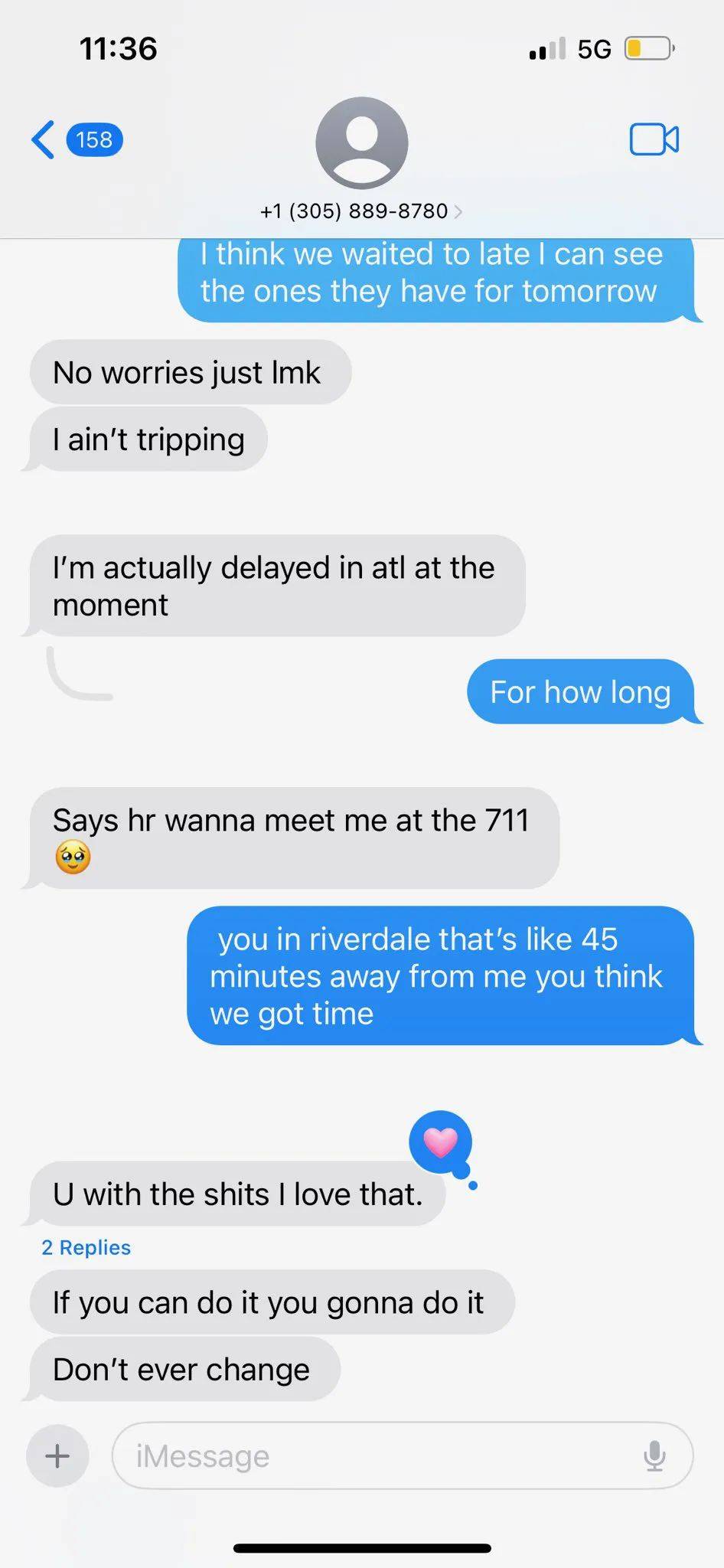Image resolution: width=724 pixels, height=1568 pixels.
Task: View the 2 Replies thread
Action: [86, 1247]
